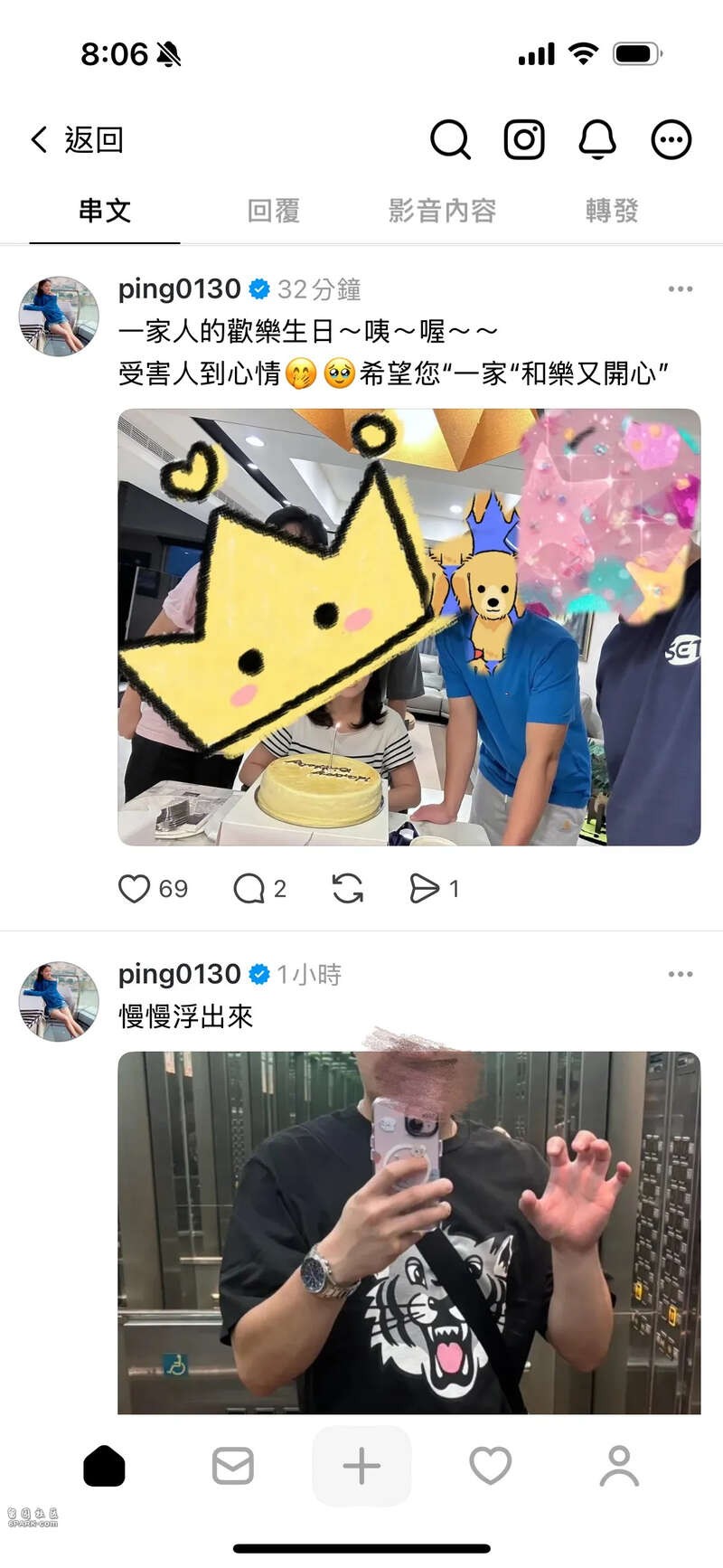Tap the notifications bell icon
Screen dimensions: 723x1568
[x=597, y=140]
